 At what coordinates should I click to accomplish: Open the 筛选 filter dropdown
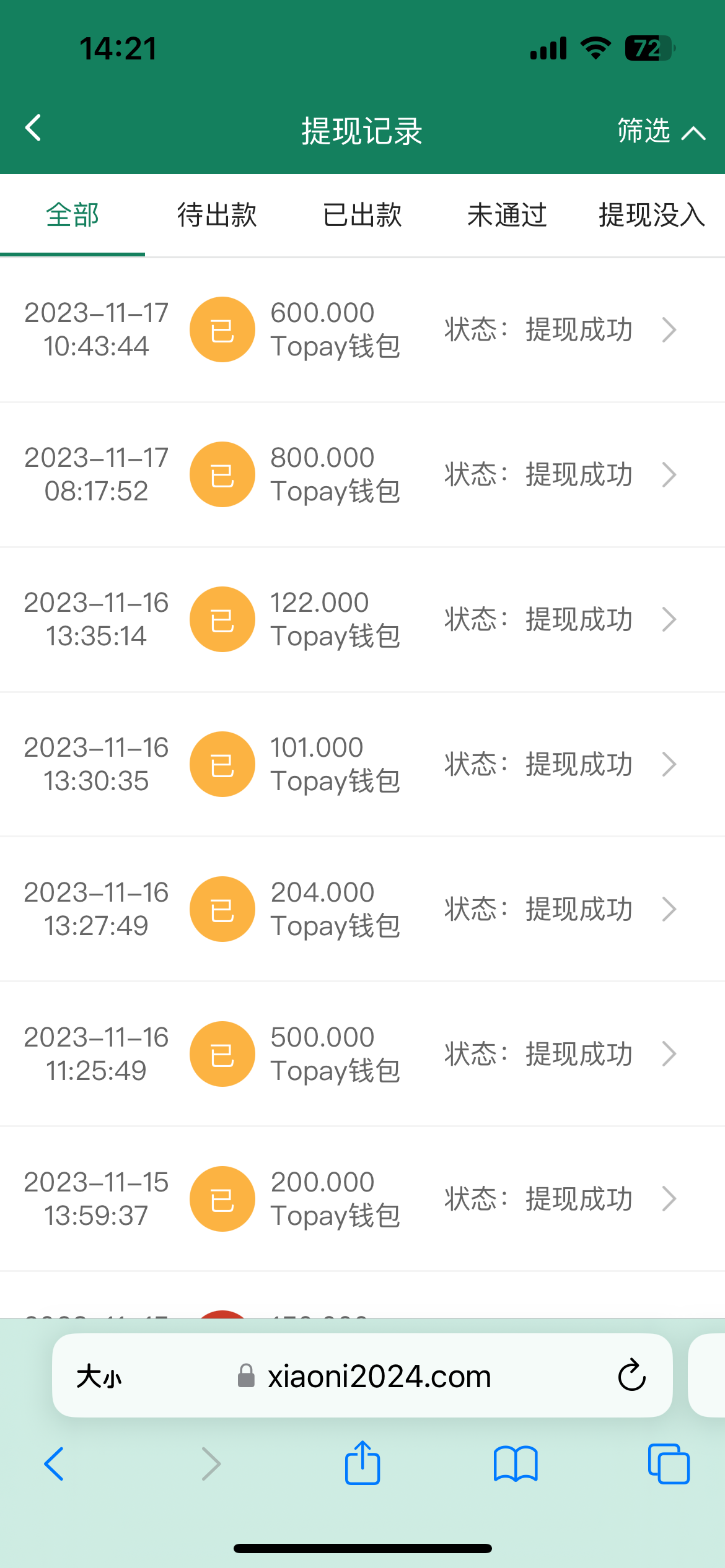point(660,131)
